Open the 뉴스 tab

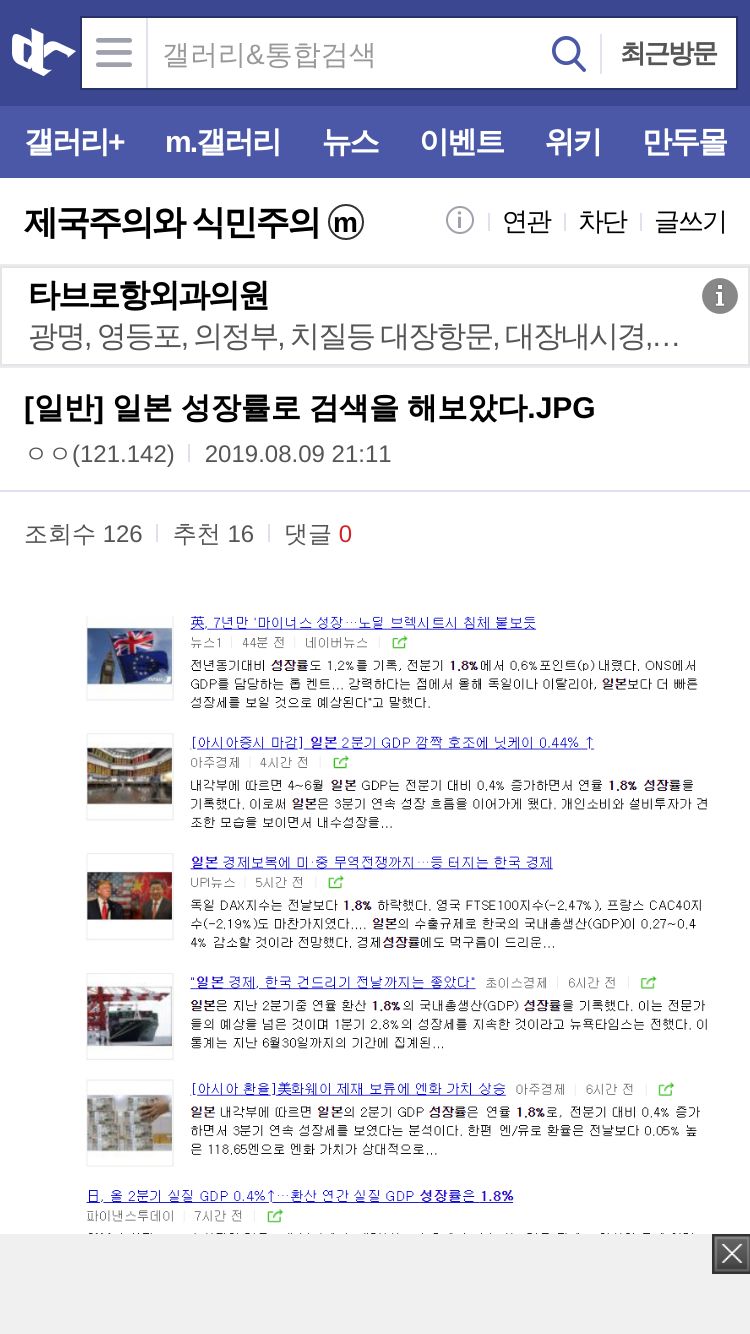click(x=351, y=142)
